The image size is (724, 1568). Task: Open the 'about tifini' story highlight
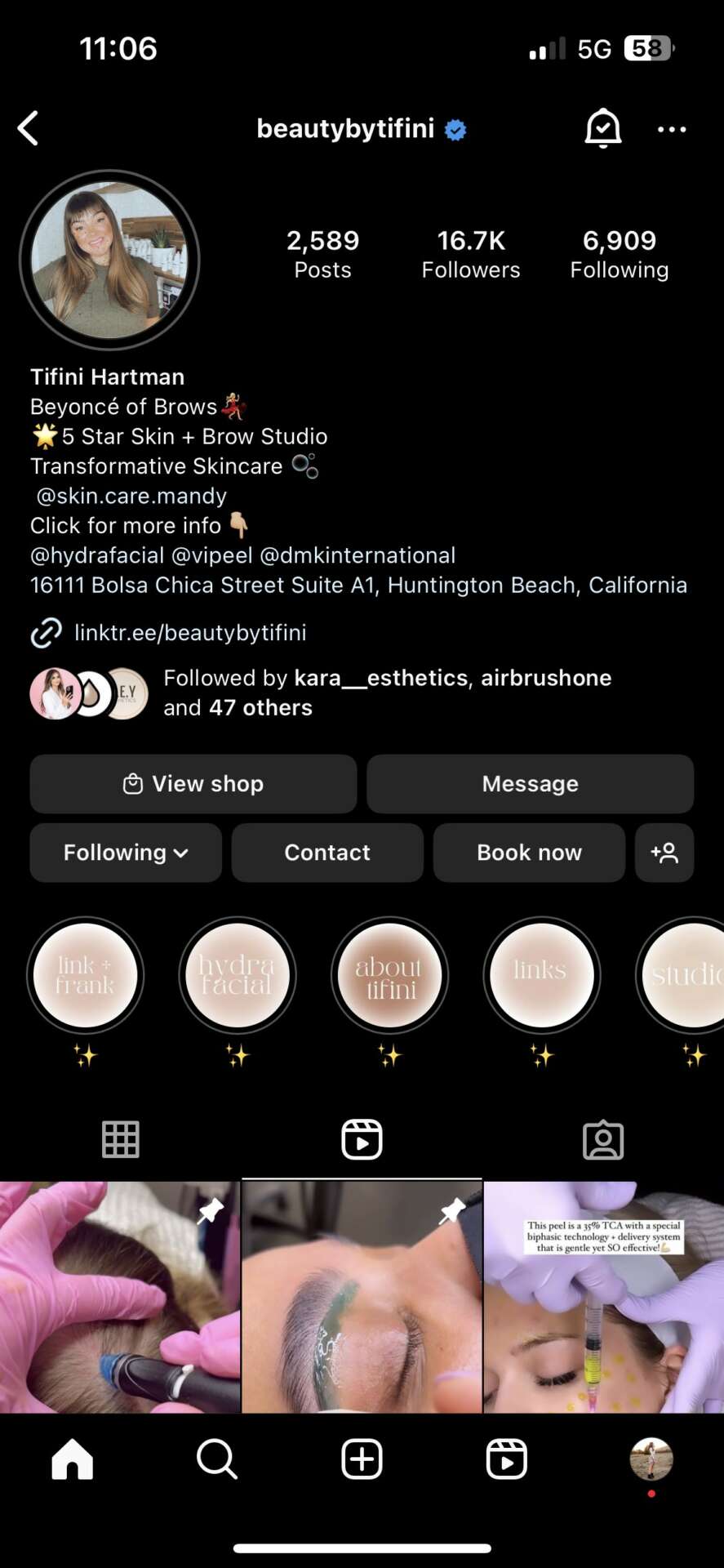[389, 976]
